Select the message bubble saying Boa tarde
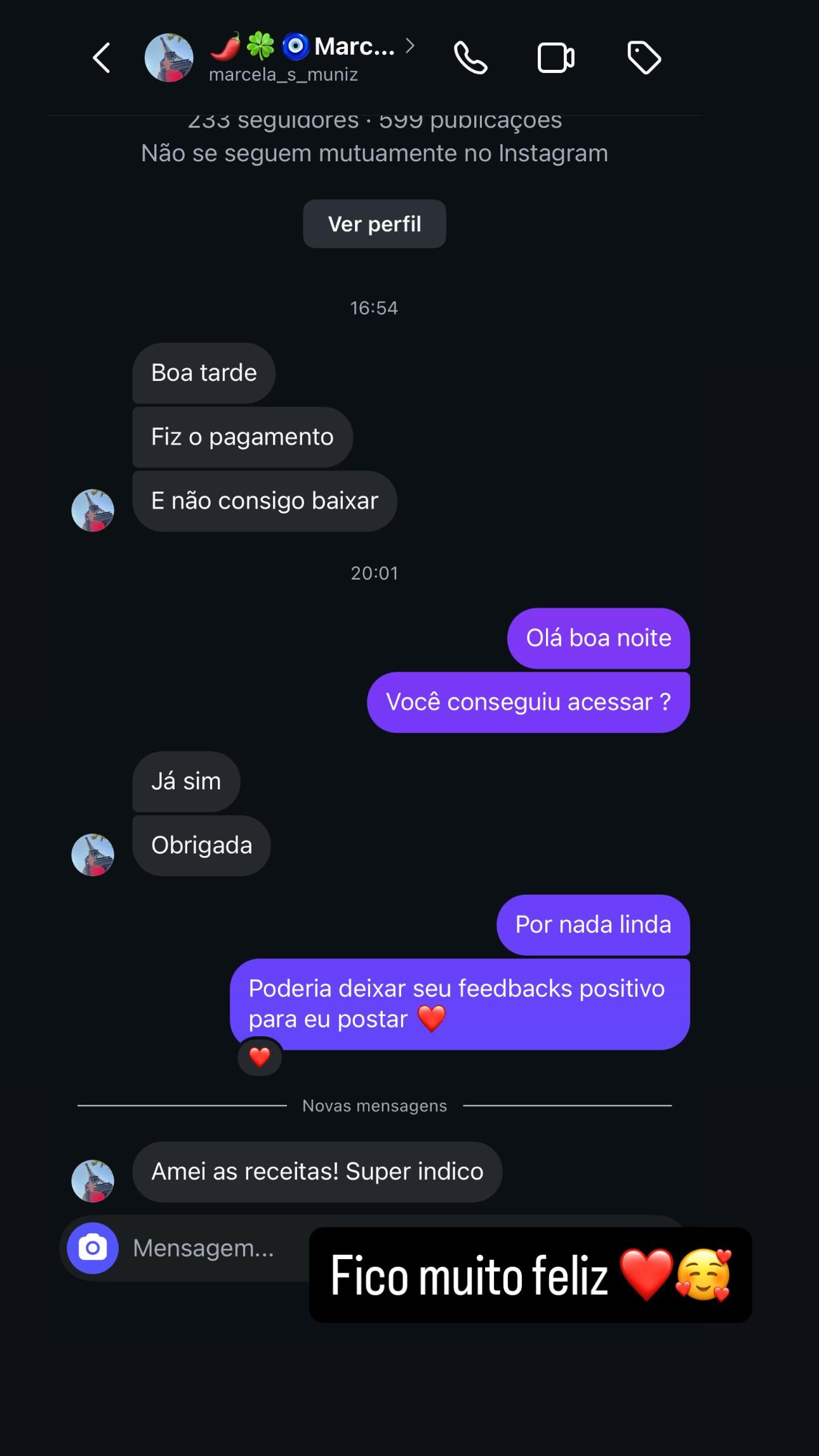The height and width of the screenshot is (1456, 819). coord(203,373)
